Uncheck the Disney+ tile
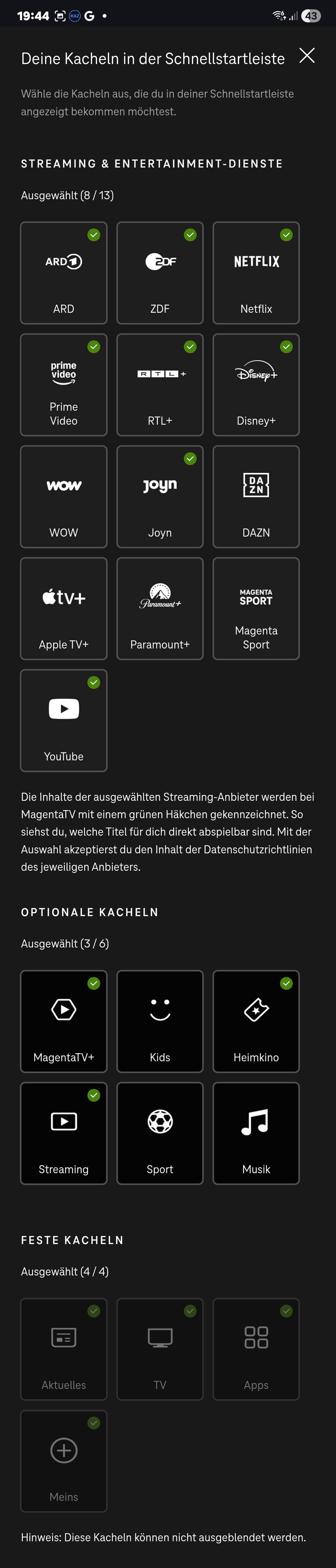Viewport: 336px width, 1568px height. click(256, 385)
